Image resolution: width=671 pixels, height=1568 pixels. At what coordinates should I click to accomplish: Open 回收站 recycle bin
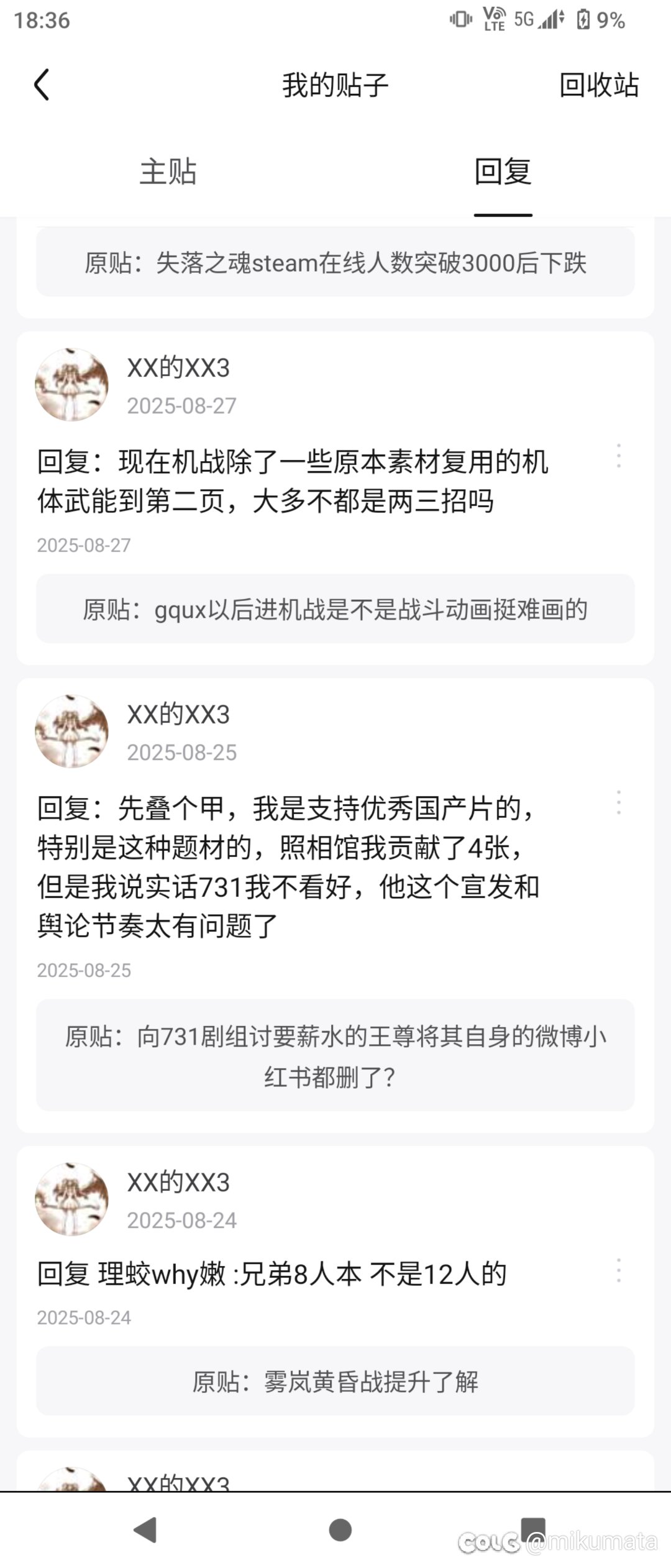(x=598, y=85)
